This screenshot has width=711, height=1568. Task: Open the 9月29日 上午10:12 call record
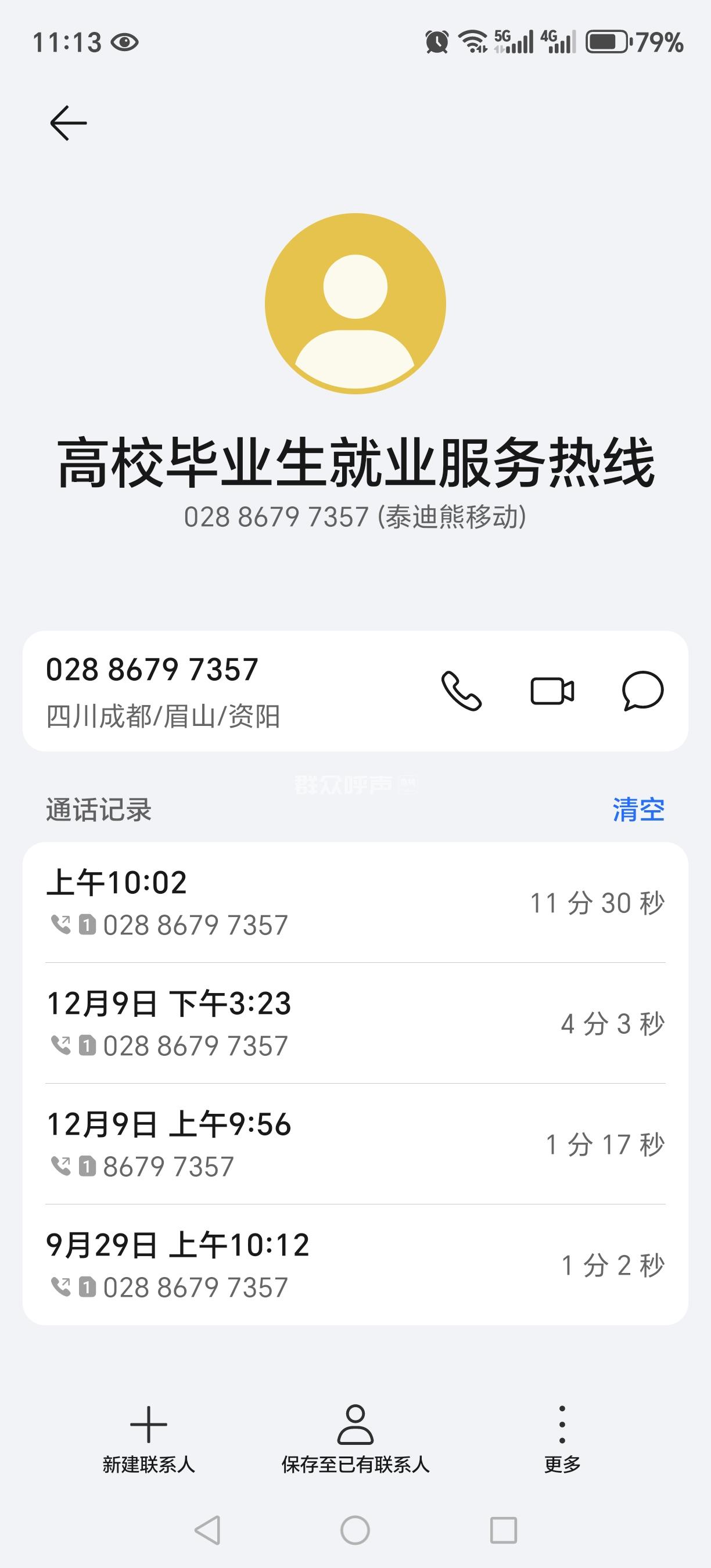(x=355, y=1264)
